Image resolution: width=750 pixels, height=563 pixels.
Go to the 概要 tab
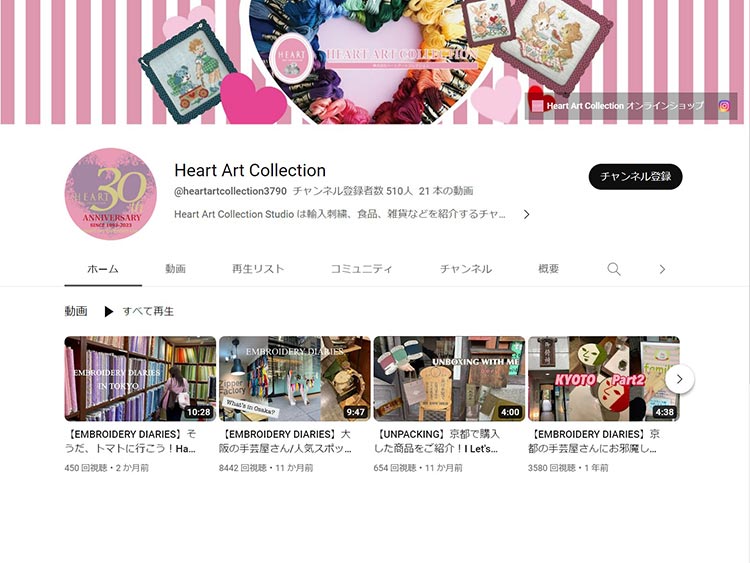[x=548, y=269]
